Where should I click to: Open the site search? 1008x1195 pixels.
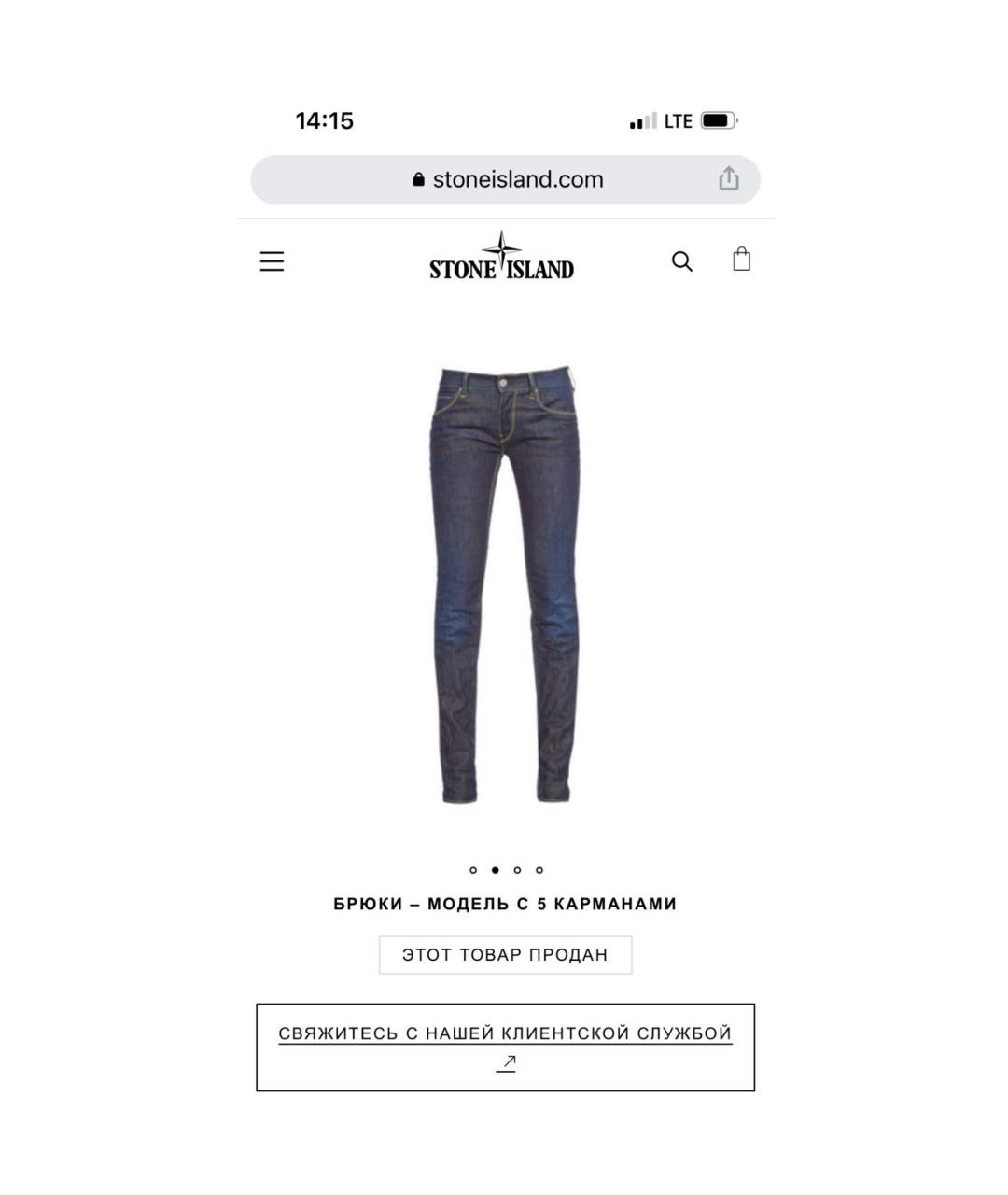click(x=682, y=261)
